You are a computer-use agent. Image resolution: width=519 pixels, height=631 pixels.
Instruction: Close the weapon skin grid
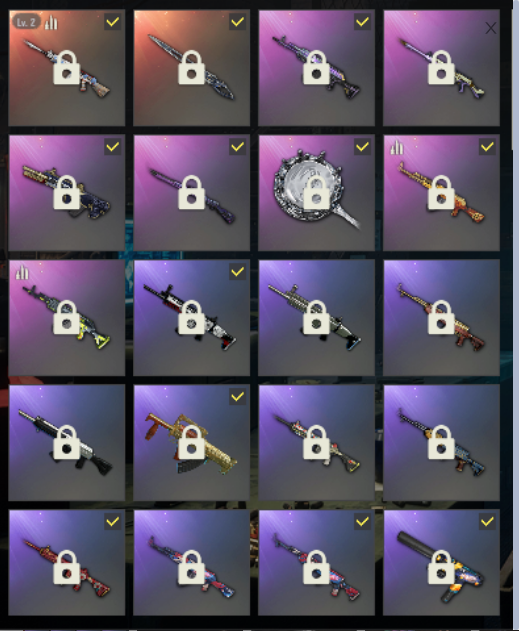pyautogui.click(x=490, y=28)
